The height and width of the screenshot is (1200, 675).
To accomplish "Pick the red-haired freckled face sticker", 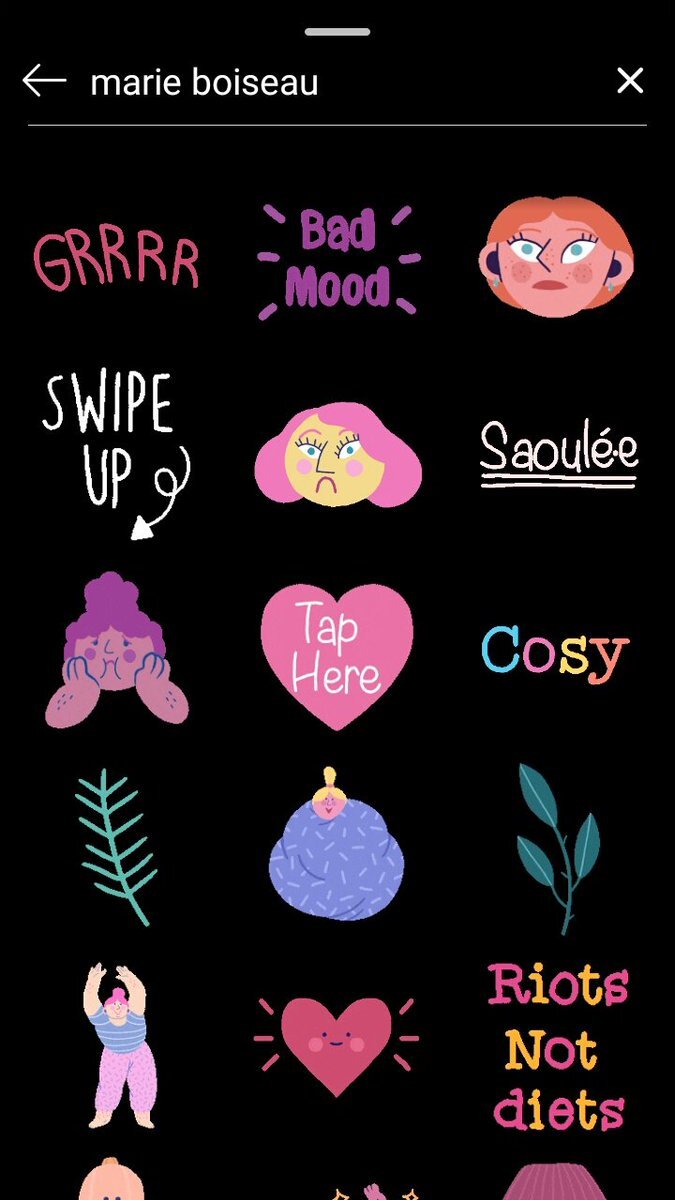I will tap(555, 257).
